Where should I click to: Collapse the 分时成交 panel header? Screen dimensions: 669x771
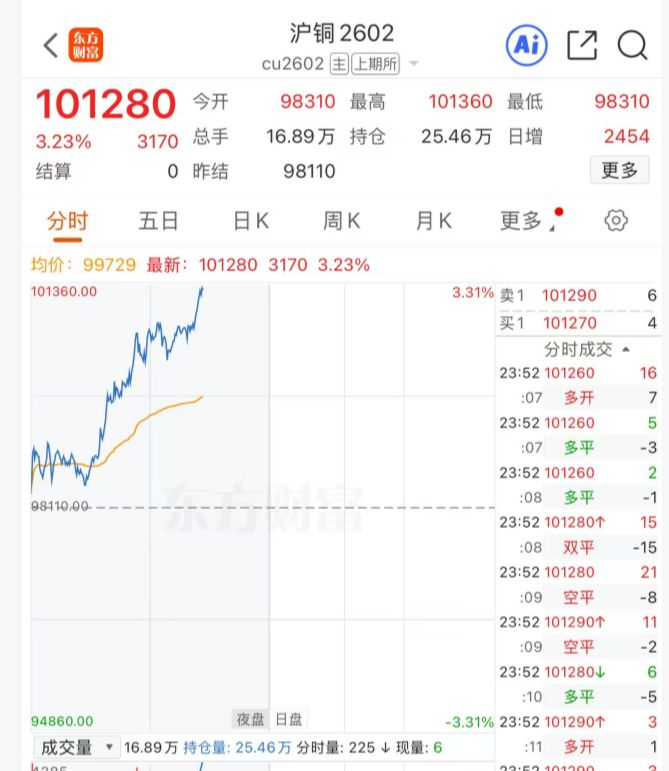click(x=586, y=349)
